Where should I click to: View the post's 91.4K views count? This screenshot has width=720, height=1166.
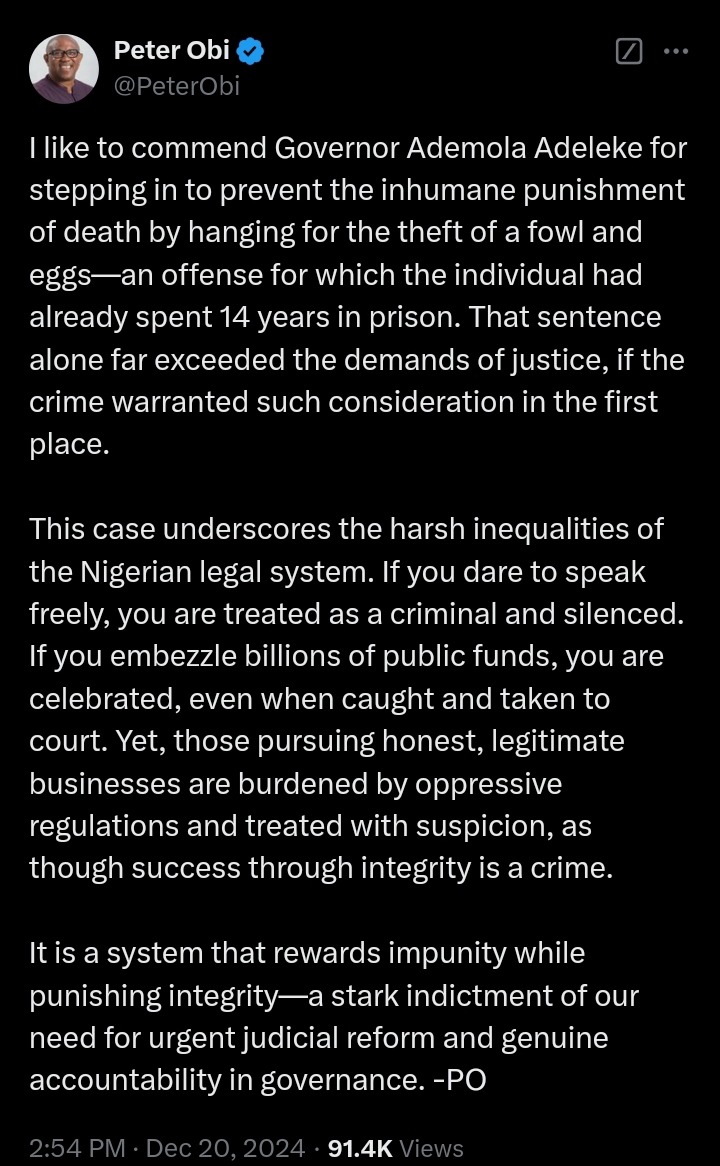[x=395, y=1148]
